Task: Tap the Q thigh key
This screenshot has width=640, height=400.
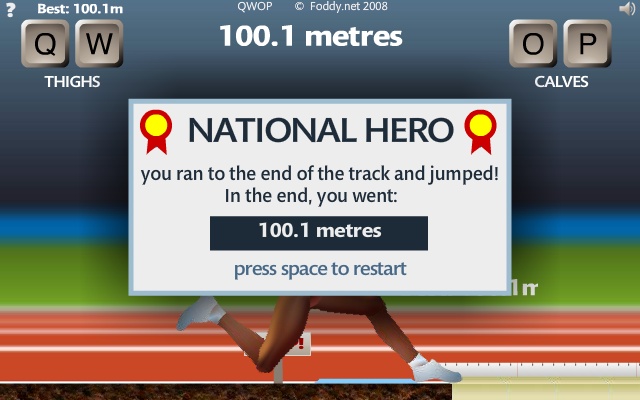Action: (x=46, y=44)
